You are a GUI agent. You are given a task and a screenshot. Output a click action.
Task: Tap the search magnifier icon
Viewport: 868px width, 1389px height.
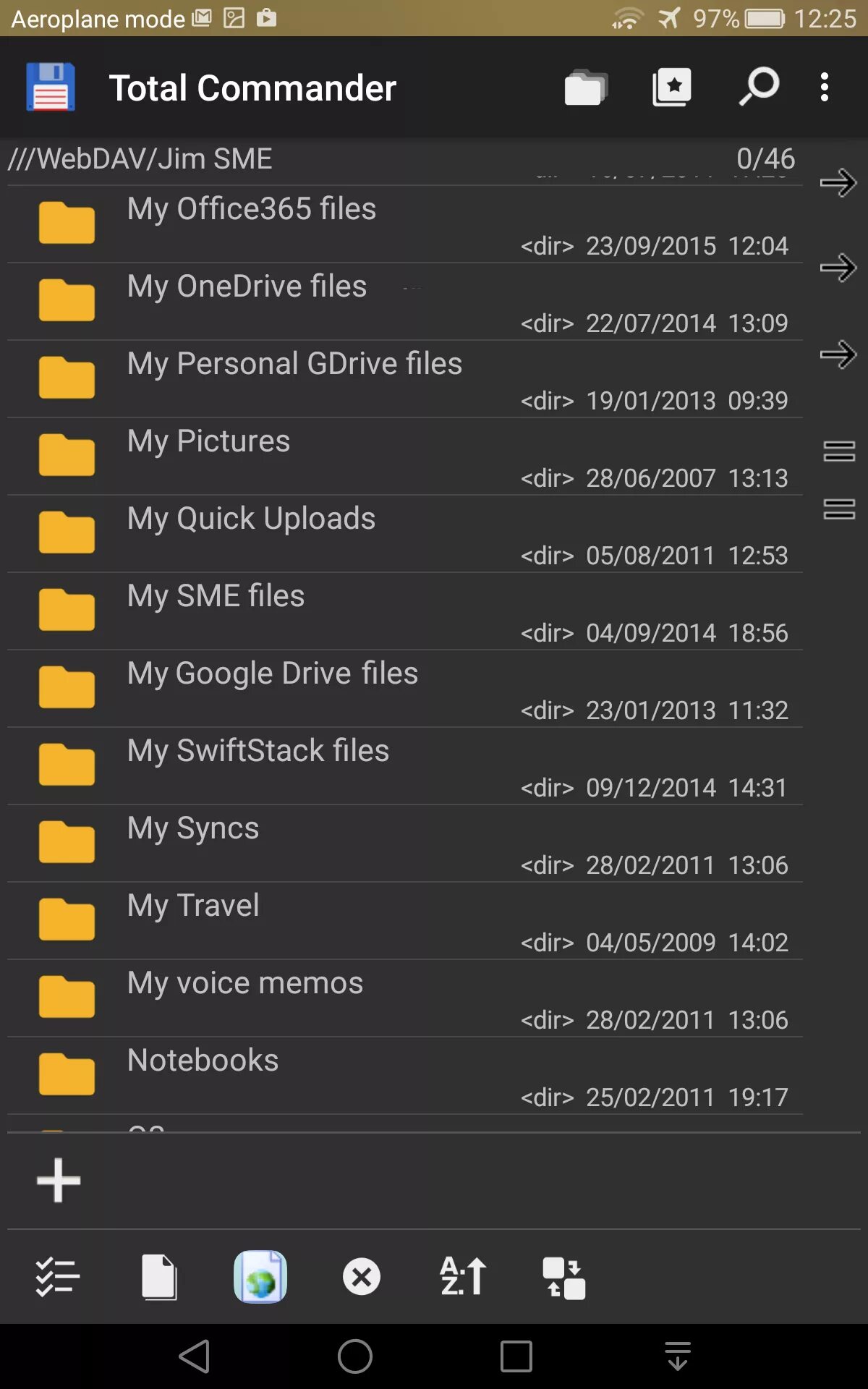(x=759, y=87)
